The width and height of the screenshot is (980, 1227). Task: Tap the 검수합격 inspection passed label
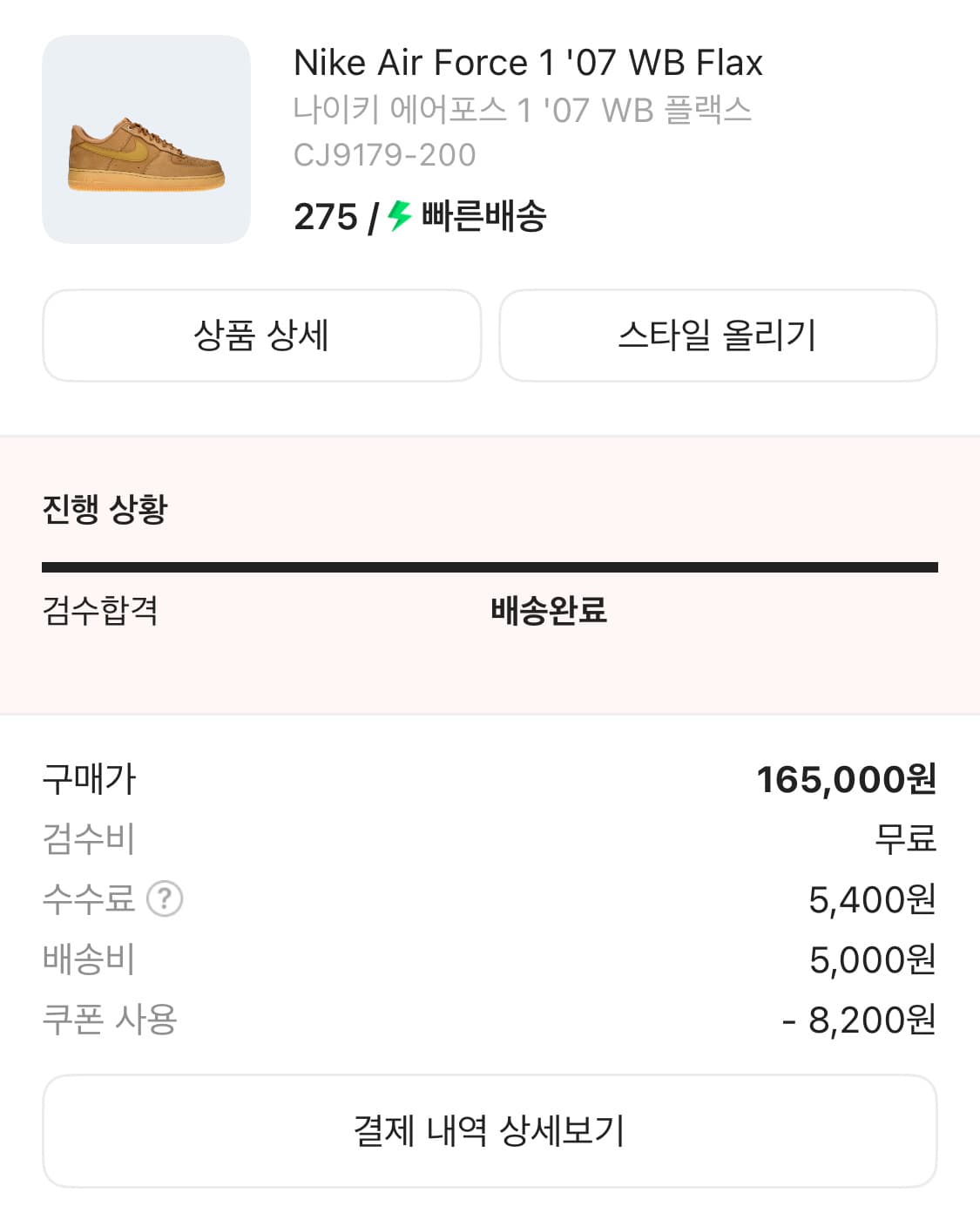[x=101, y=613]
